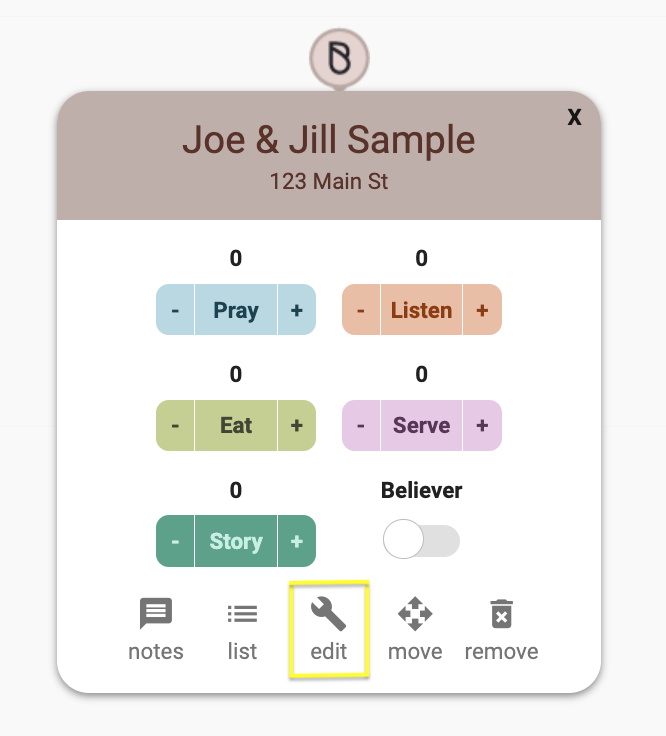The image size is (666, 736).
Task: Edit the Joe & Jill Sample entry
Action: (328, 630)
